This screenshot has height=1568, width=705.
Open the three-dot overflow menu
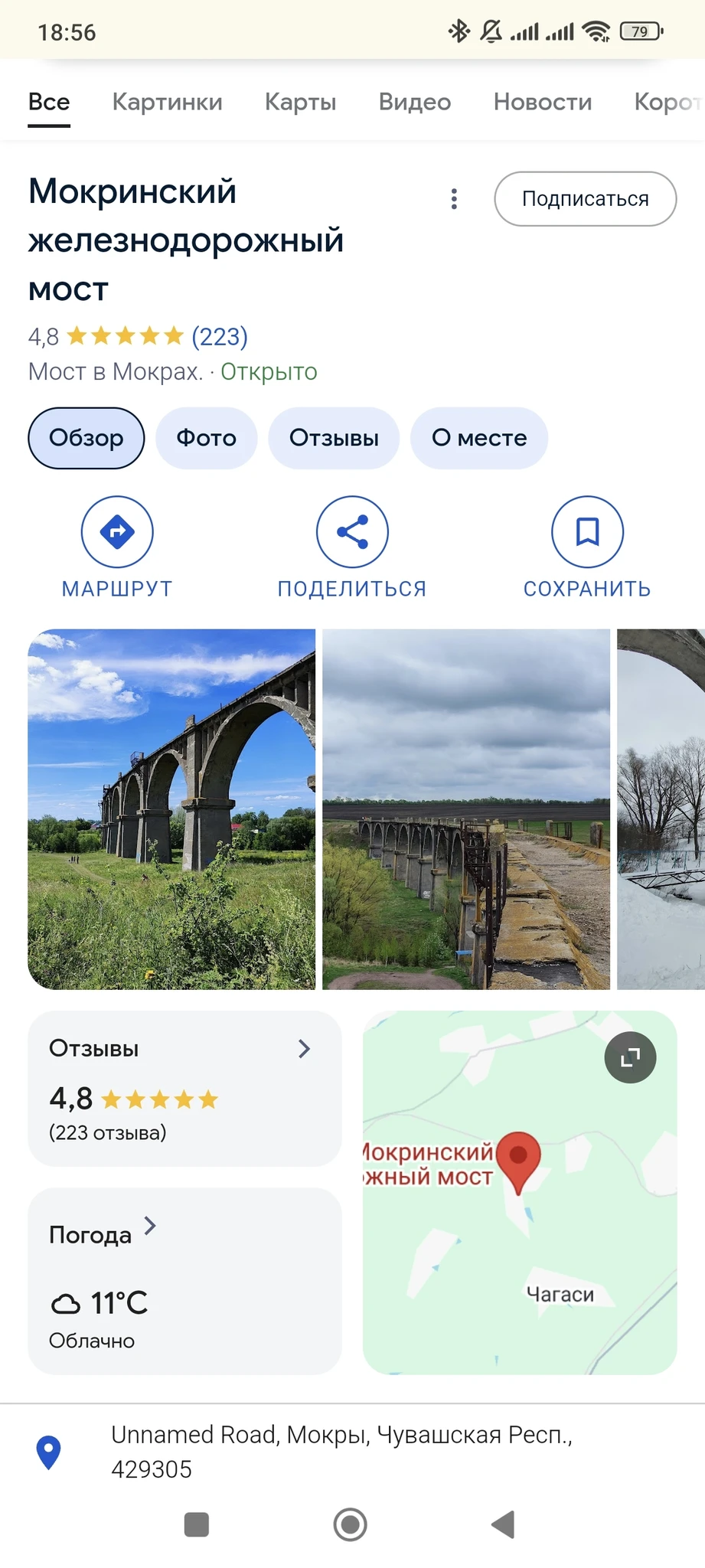[x=454, y=199]
